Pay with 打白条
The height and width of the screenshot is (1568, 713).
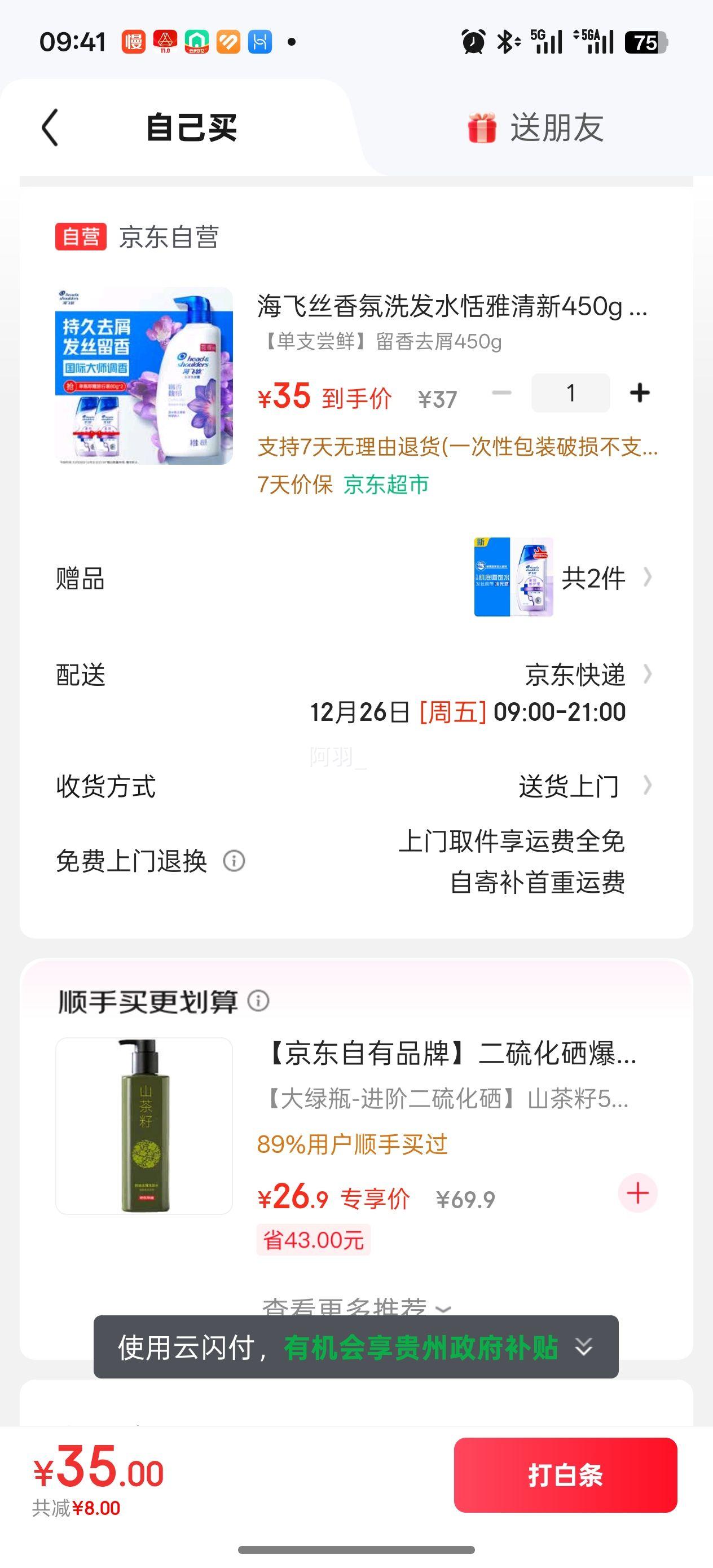tap(565, 1475)
